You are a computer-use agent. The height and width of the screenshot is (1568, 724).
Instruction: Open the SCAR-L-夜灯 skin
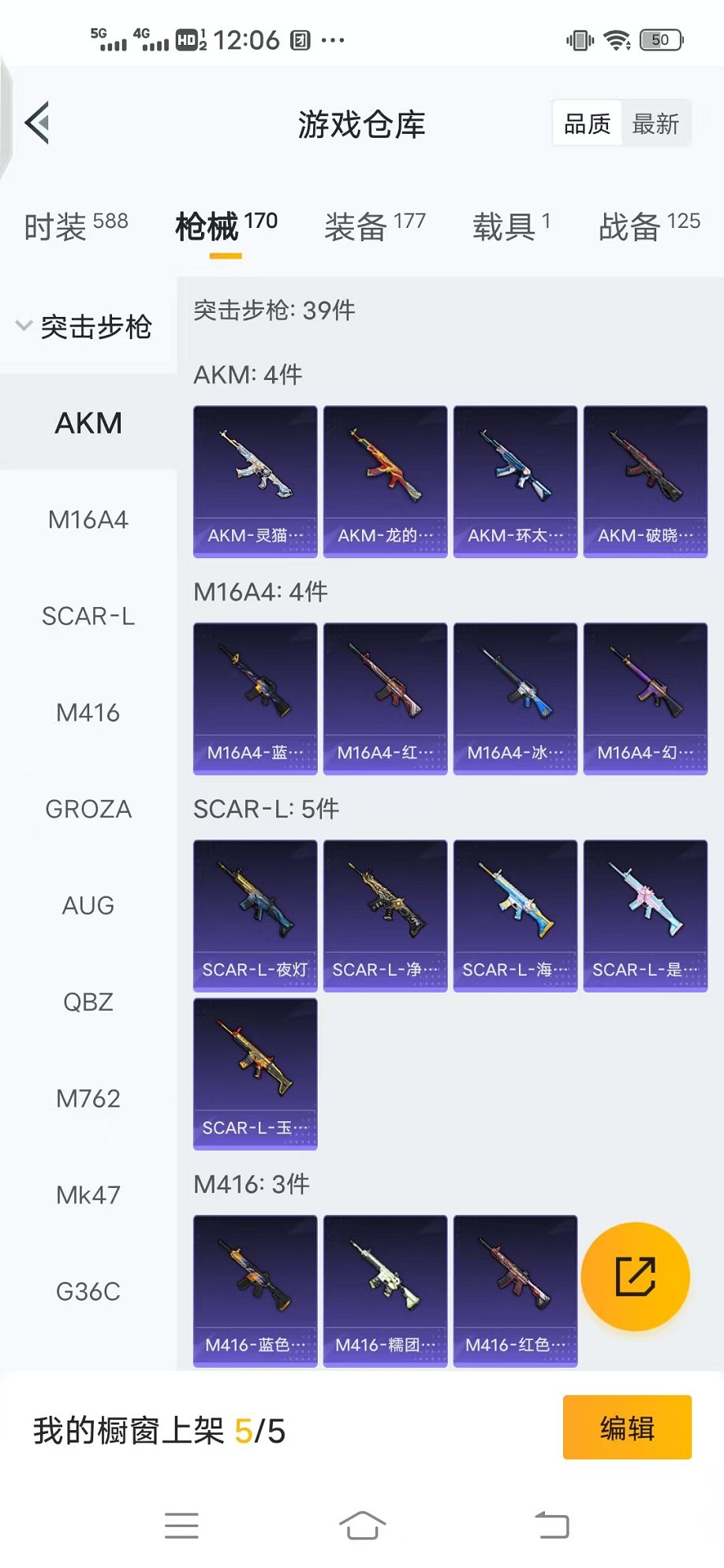[x=256, y=915]
